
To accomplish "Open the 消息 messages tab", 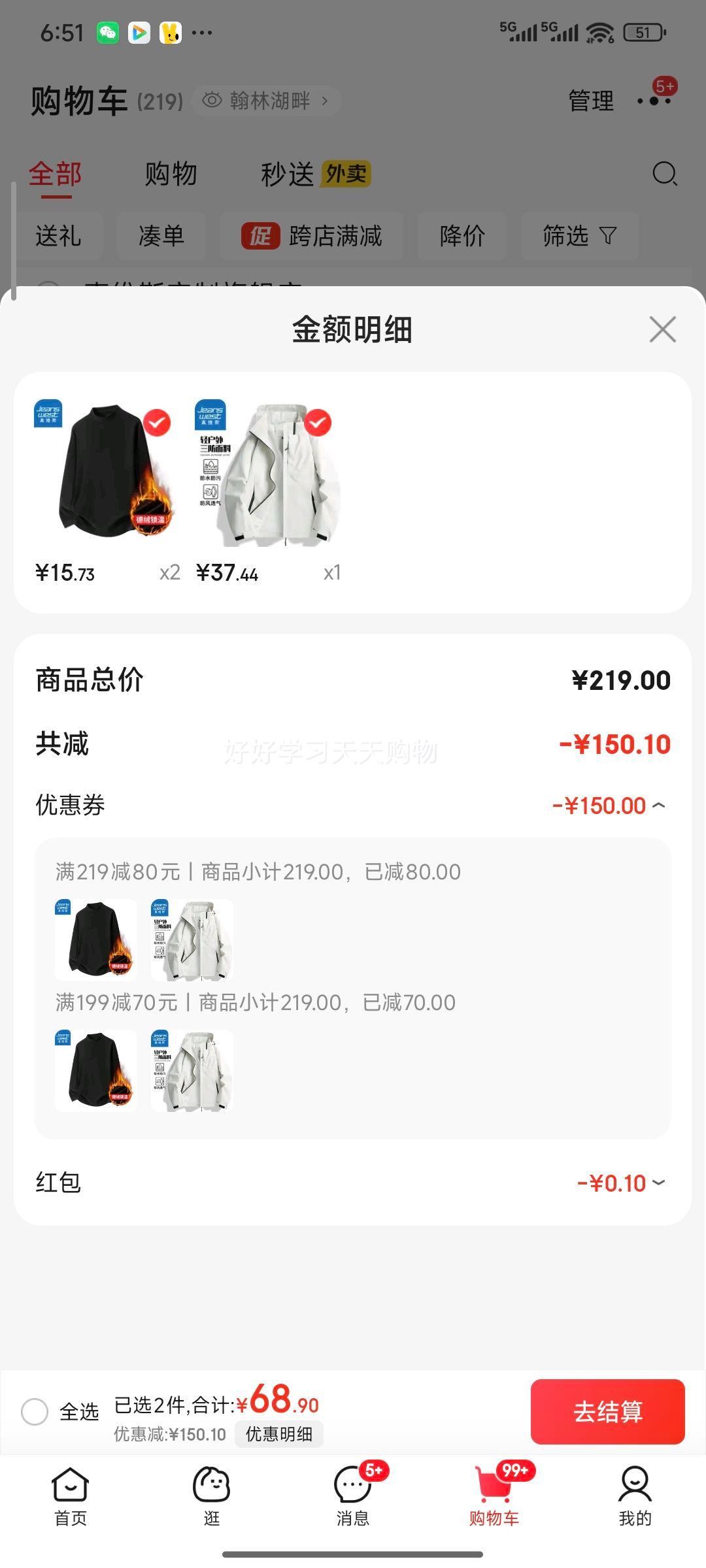I will pos(353,1496).
